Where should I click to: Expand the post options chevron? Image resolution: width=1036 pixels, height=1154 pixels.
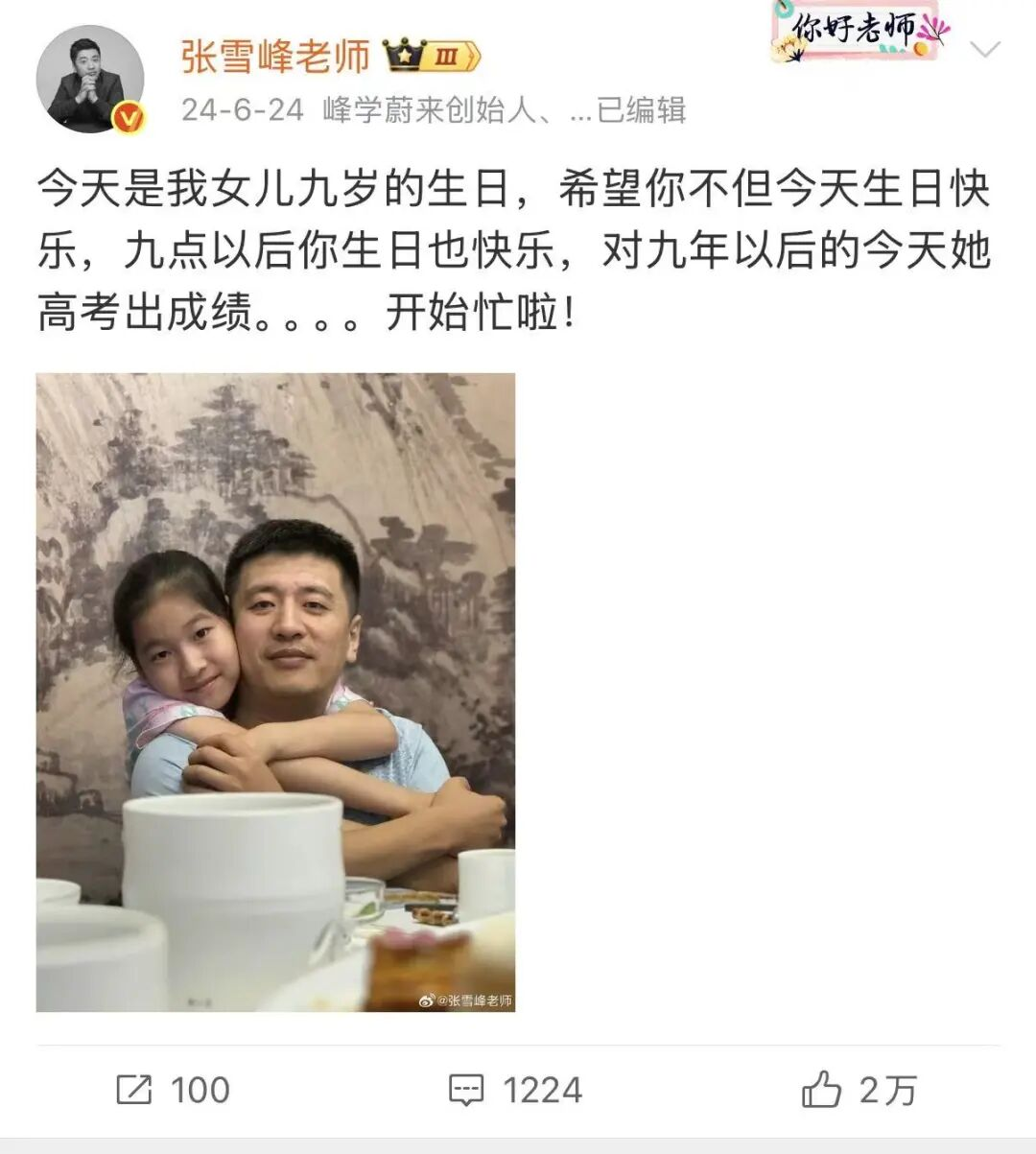(x=985, y=50)
